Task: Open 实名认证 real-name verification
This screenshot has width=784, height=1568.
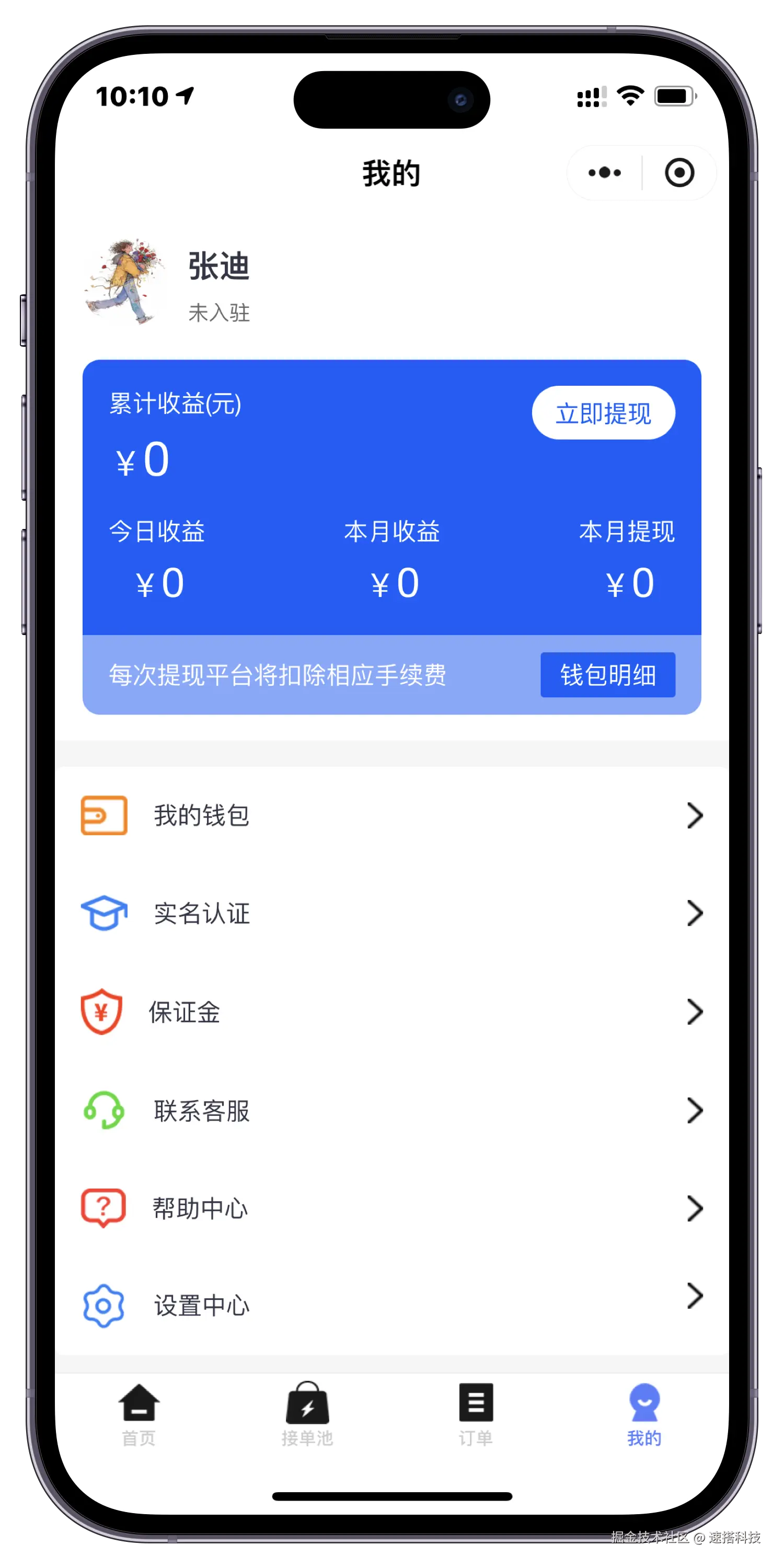Action: (x=392, y=914)
